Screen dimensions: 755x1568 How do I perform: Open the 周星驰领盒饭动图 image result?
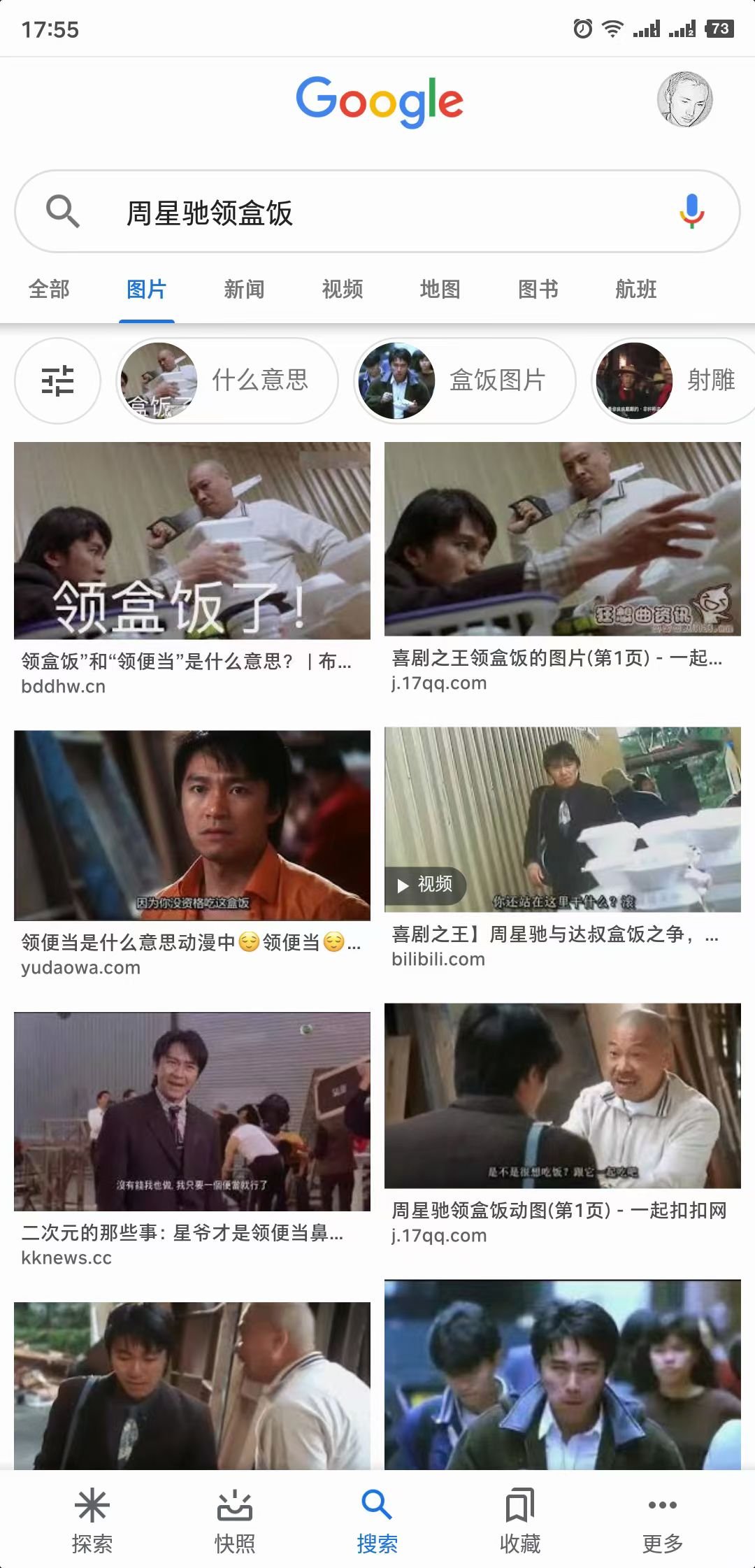coord(563,1096)
